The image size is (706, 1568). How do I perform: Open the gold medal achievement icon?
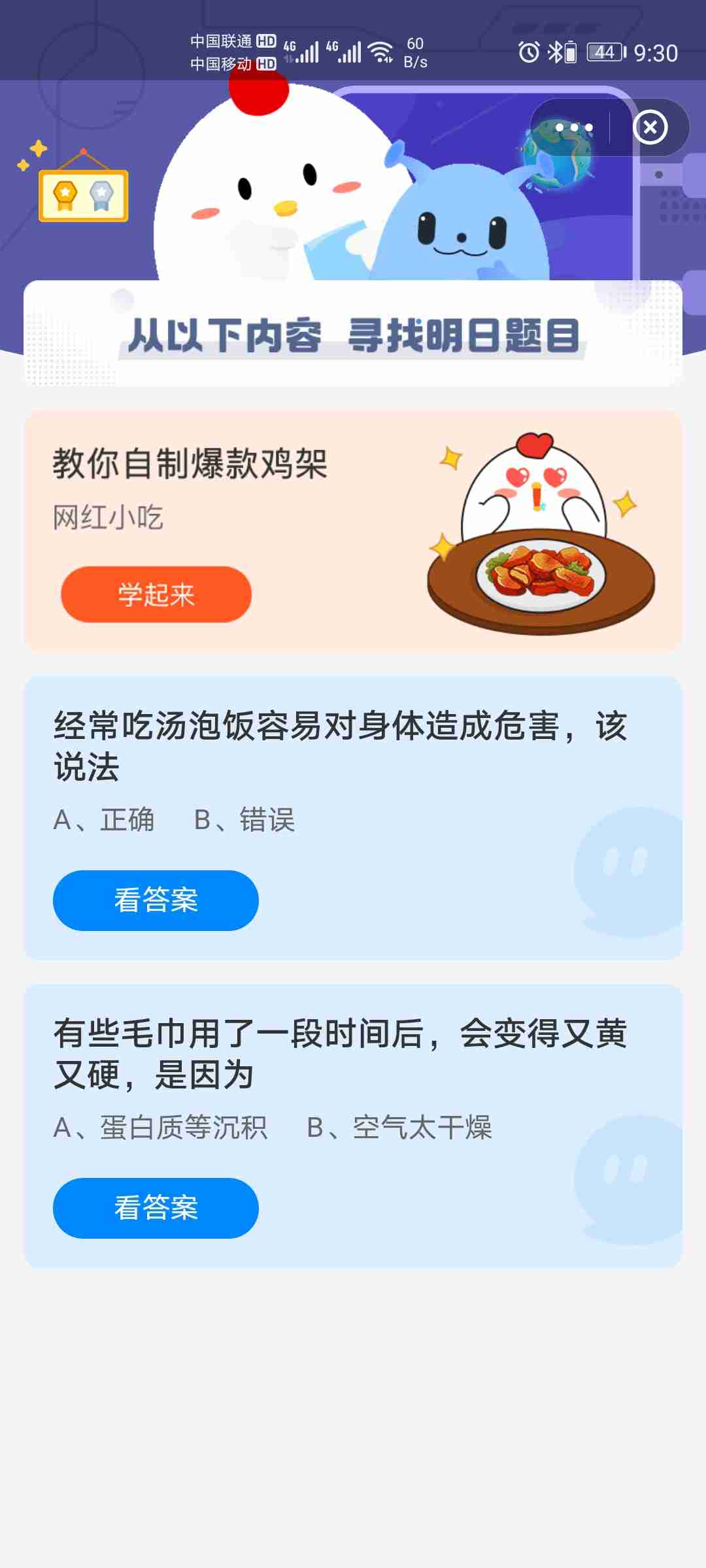coord(65,193)
